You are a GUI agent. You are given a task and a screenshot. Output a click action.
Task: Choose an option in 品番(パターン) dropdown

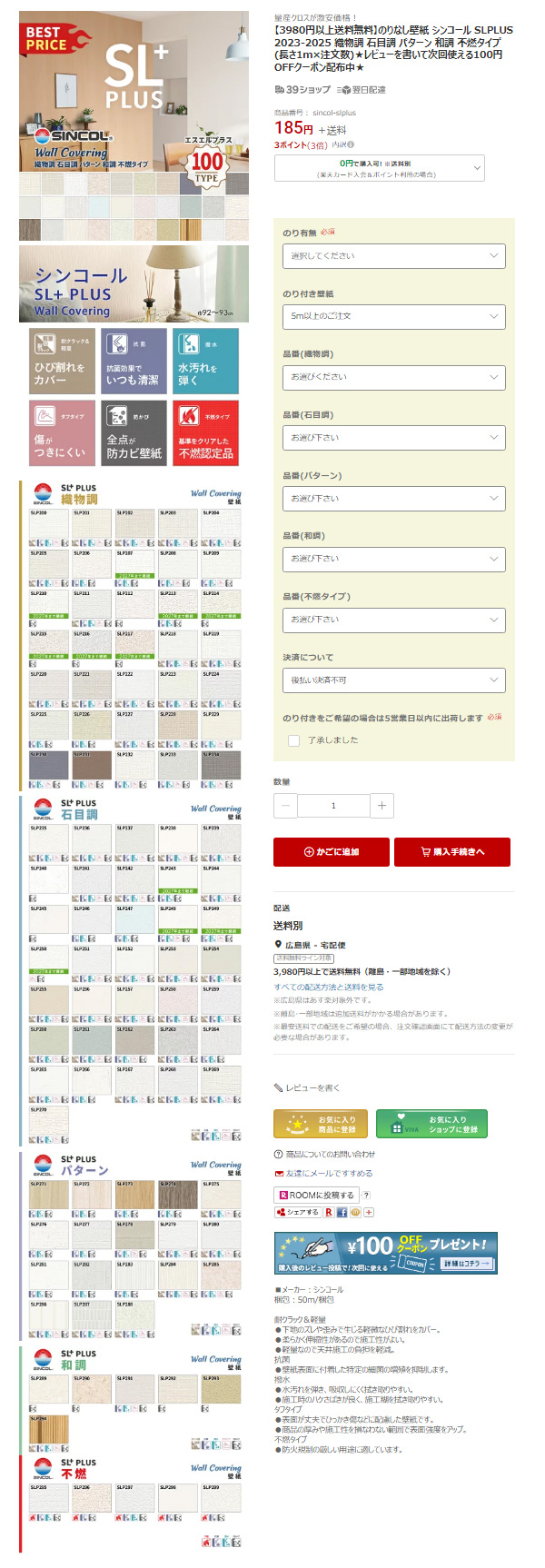393,499
